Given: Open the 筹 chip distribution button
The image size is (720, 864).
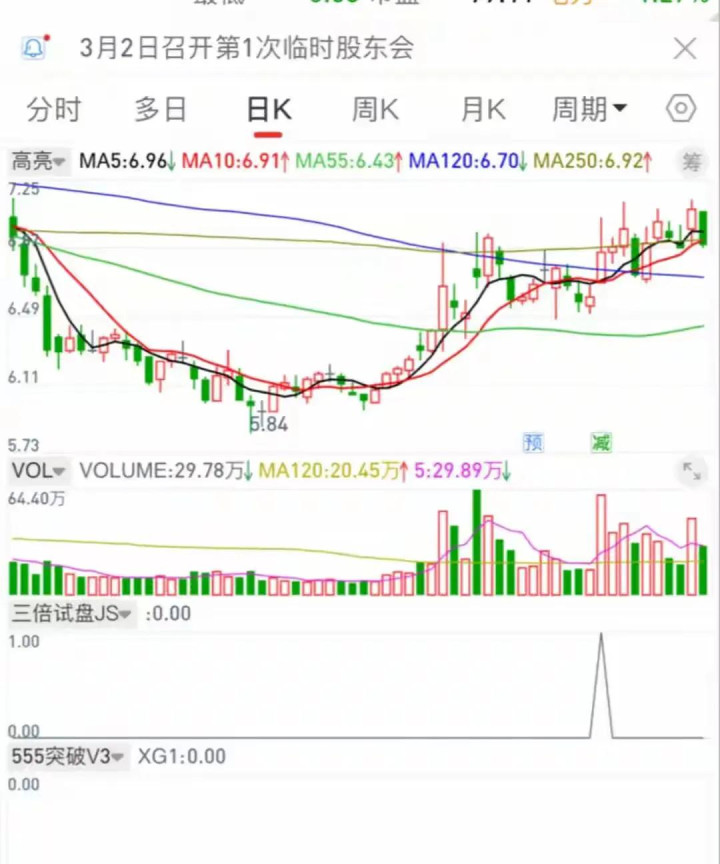Looking at the screenshot, I should click(x=691, y=161).
